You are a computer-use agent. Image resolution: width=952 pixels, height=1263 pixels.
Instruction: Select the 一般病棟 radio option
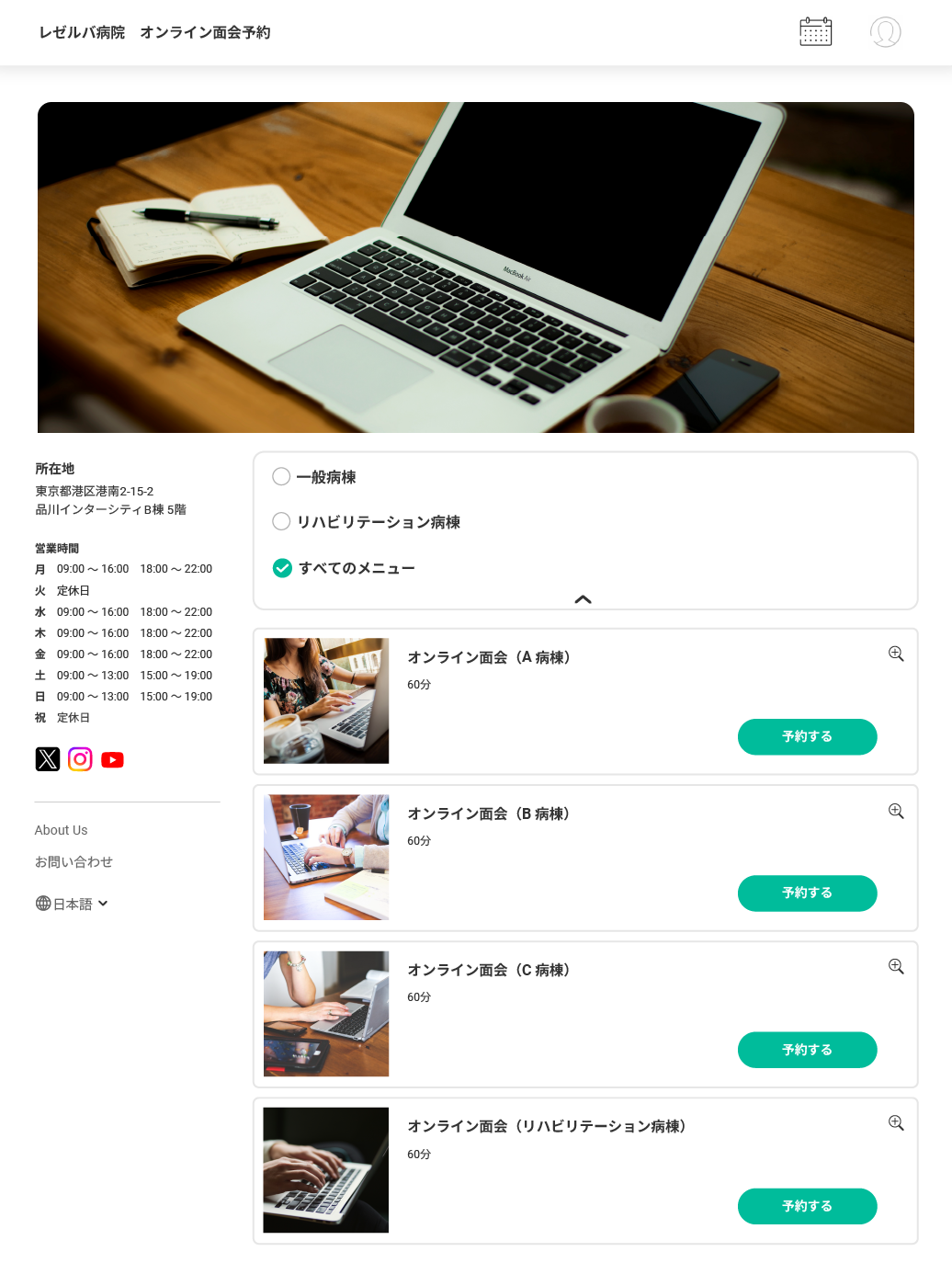[x=281, y=476]
